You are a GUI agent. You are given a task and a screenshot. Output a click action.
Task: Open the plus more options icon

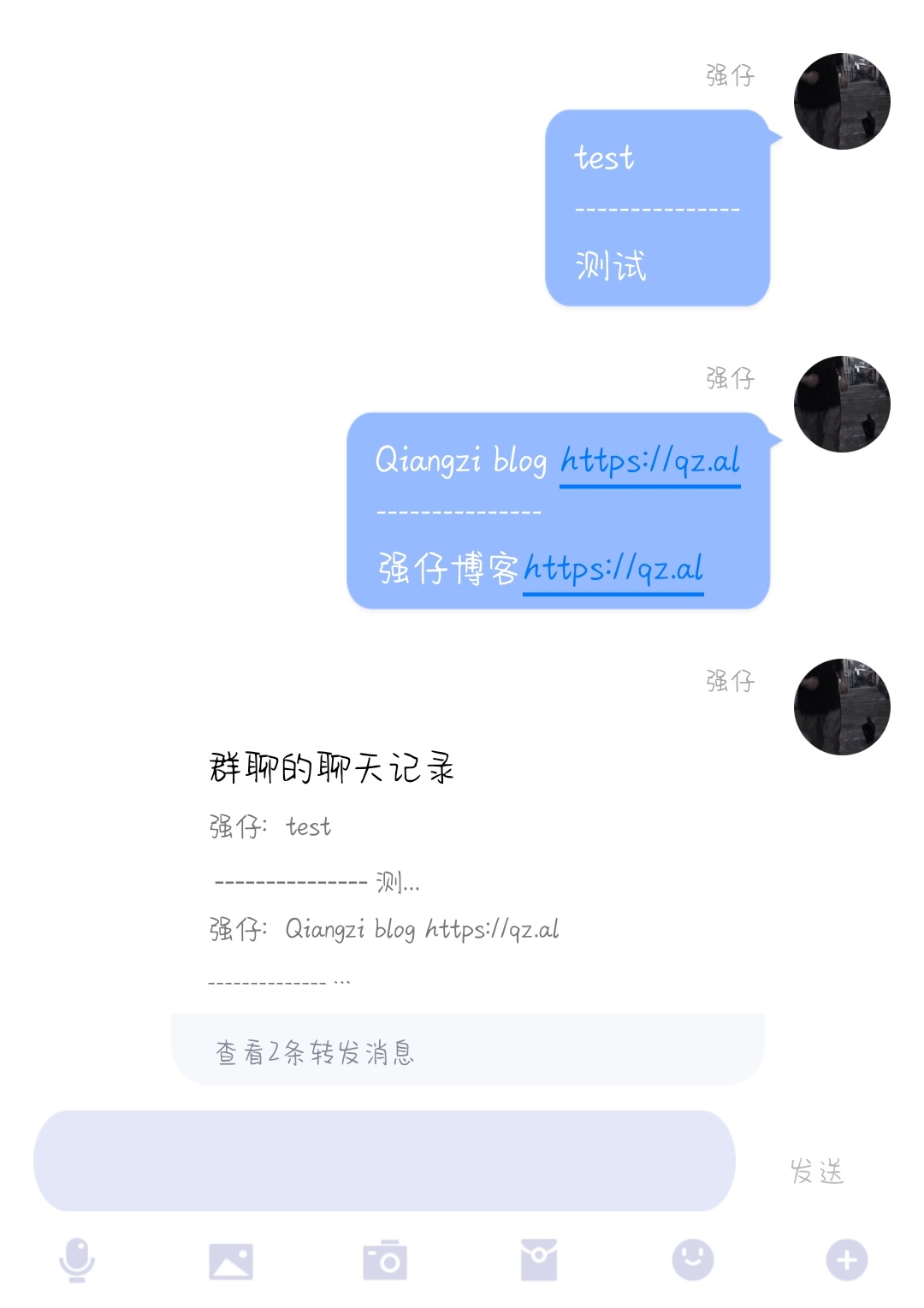tap(846, 1260)
